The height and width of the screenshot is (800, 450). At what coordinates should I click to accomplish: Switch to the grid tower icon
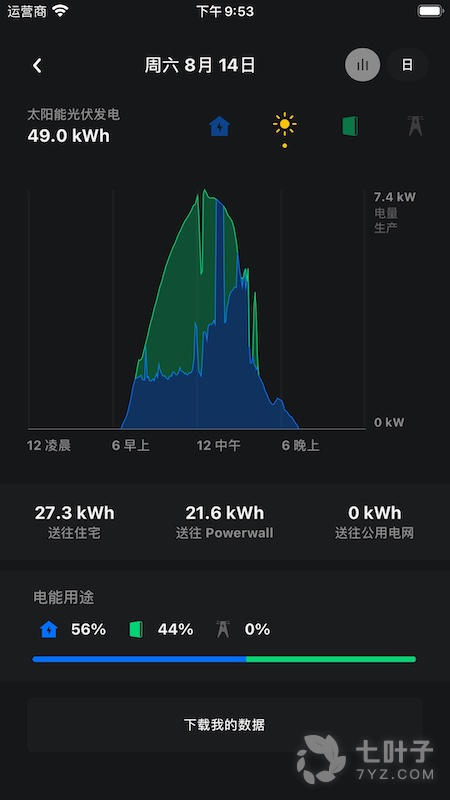tap(415, 126)
